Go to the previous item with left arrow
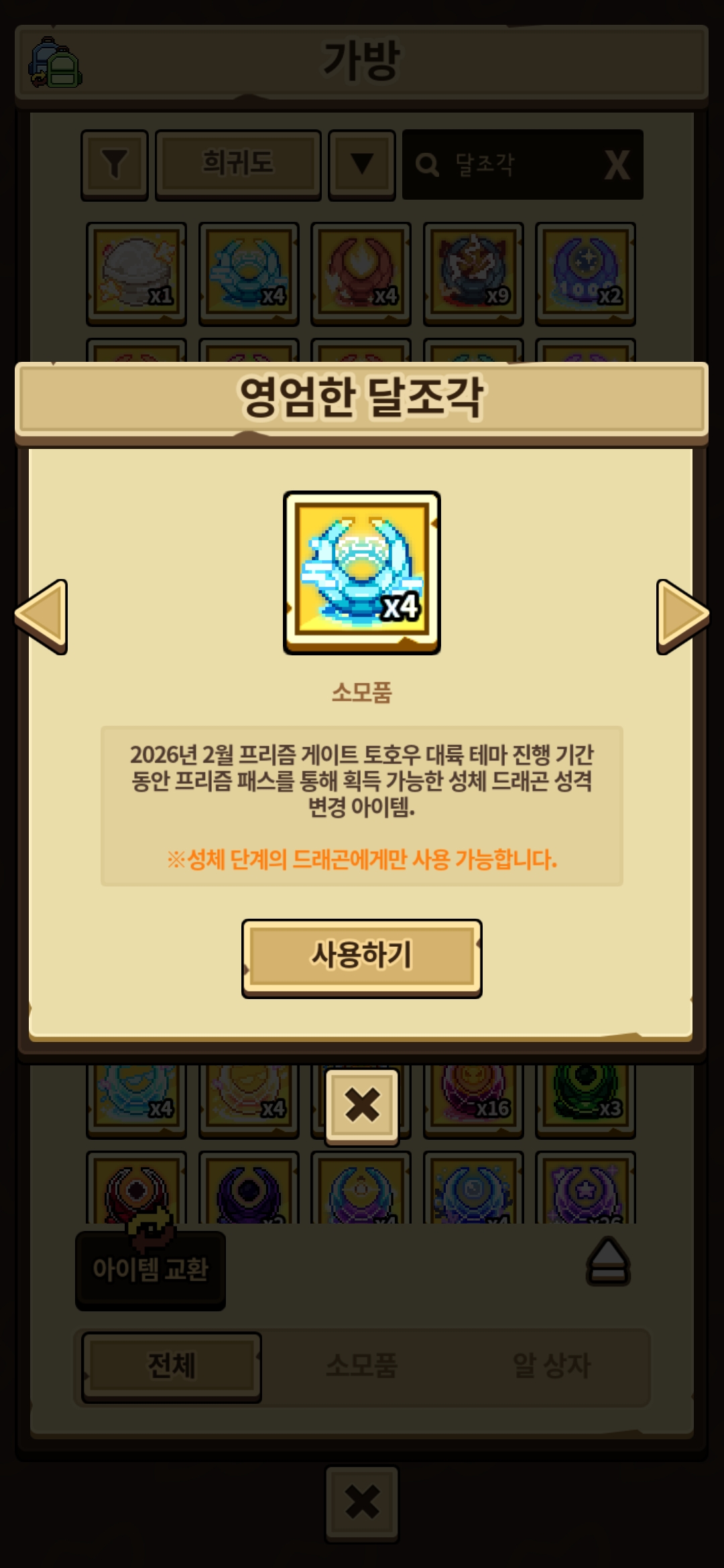Image resolution: width=724 pixels, height=1568 pixels. click(42, 616)
